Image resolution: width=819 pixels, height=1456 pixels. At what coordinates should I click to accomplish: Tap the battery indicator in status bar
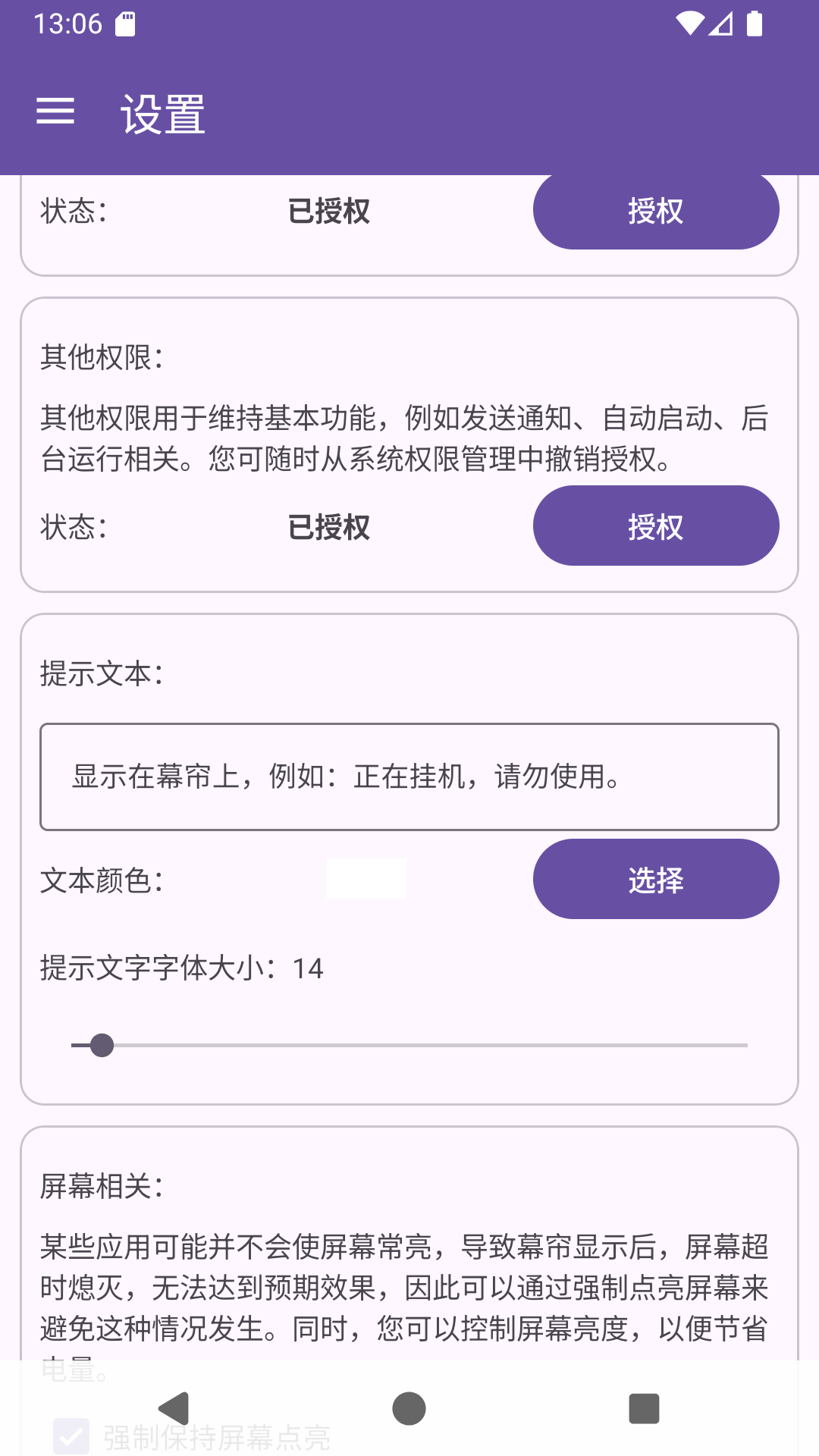[755, 25]
